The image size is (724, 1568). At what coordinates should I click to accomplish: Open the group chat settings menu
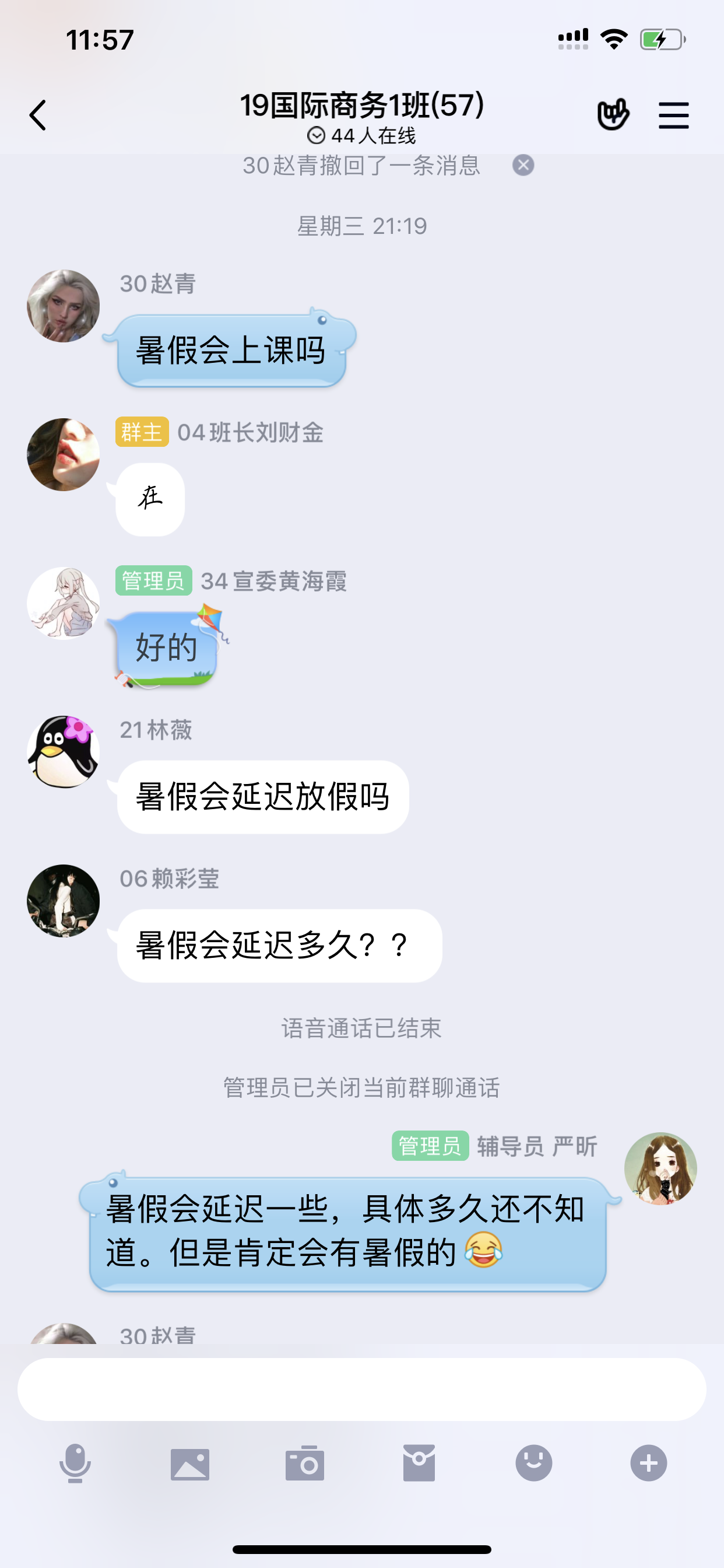pyautogui.click(x=673, y=115)
